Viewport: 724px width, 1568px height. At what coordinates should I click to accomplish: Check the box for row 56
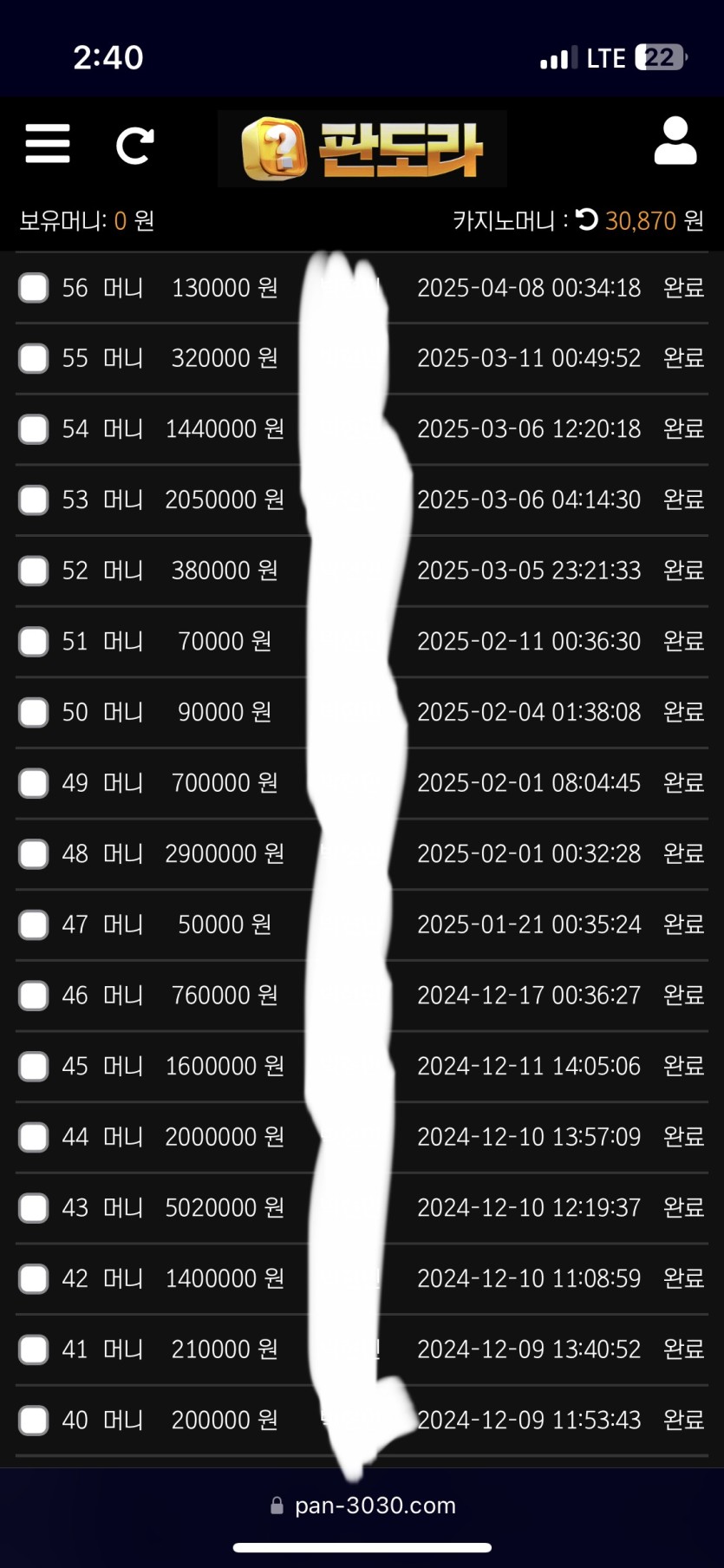[x=34, y=288]
